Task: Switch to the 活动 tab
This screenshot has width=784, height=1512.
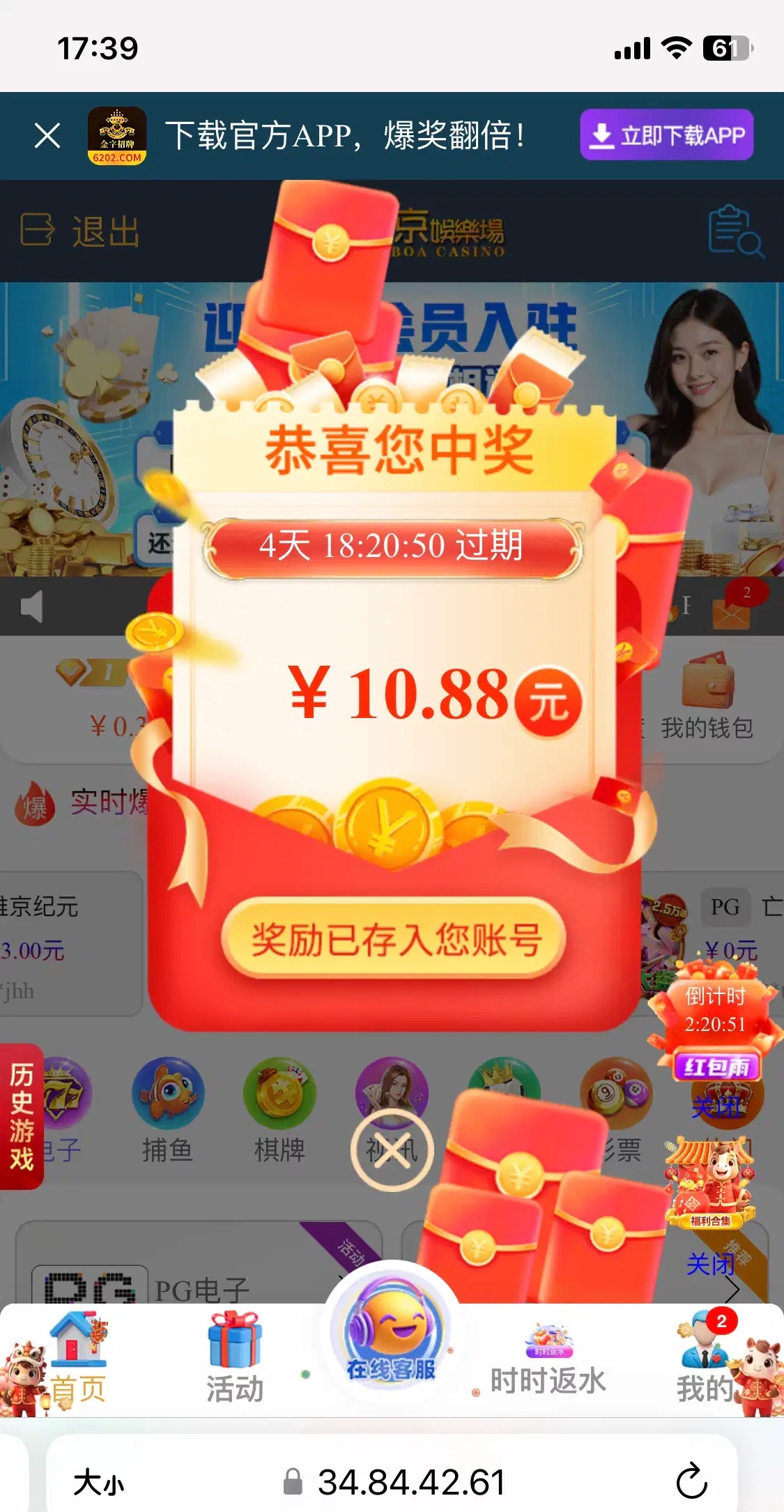Action: (x=234, y=1359)
